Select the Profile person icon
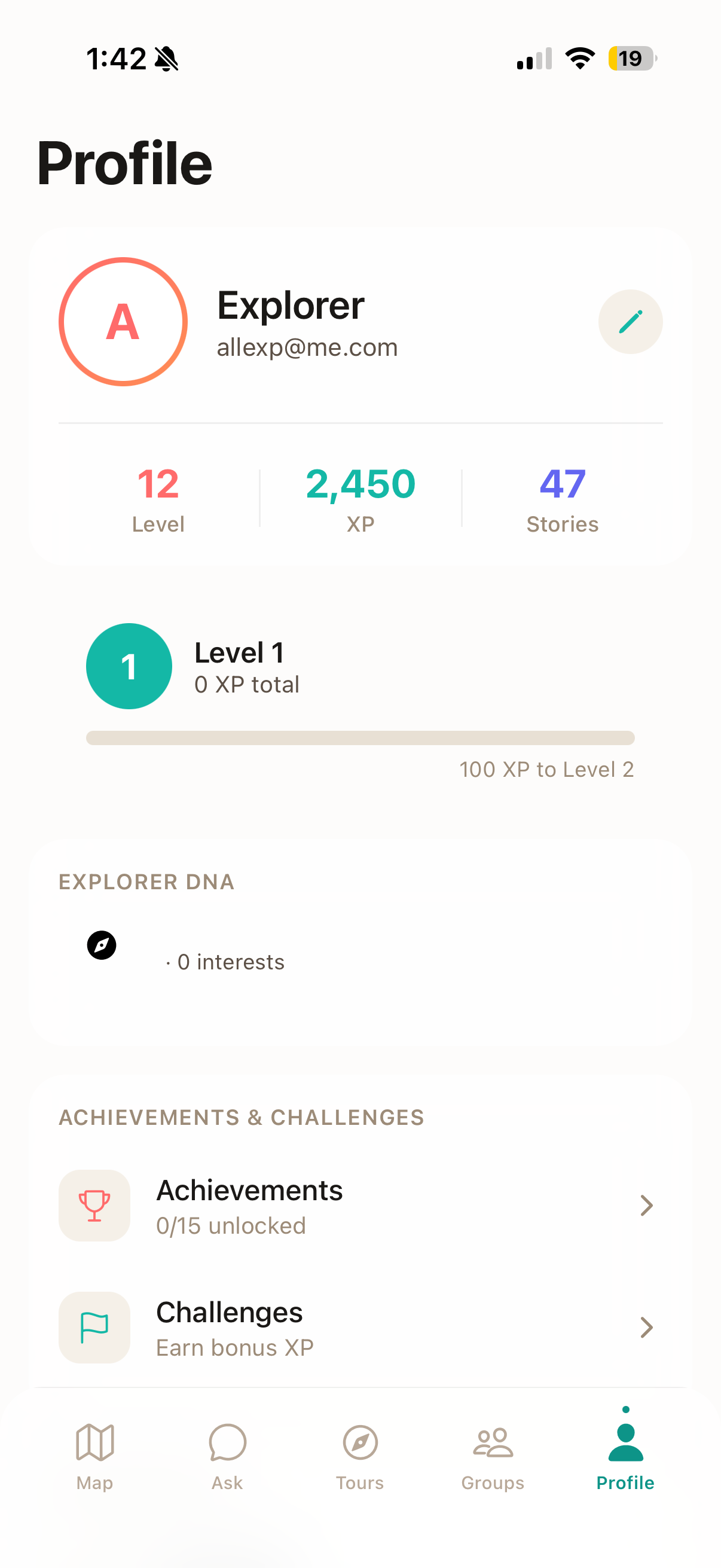This screenshot has height=1568, width=721. click(625, 1442)
